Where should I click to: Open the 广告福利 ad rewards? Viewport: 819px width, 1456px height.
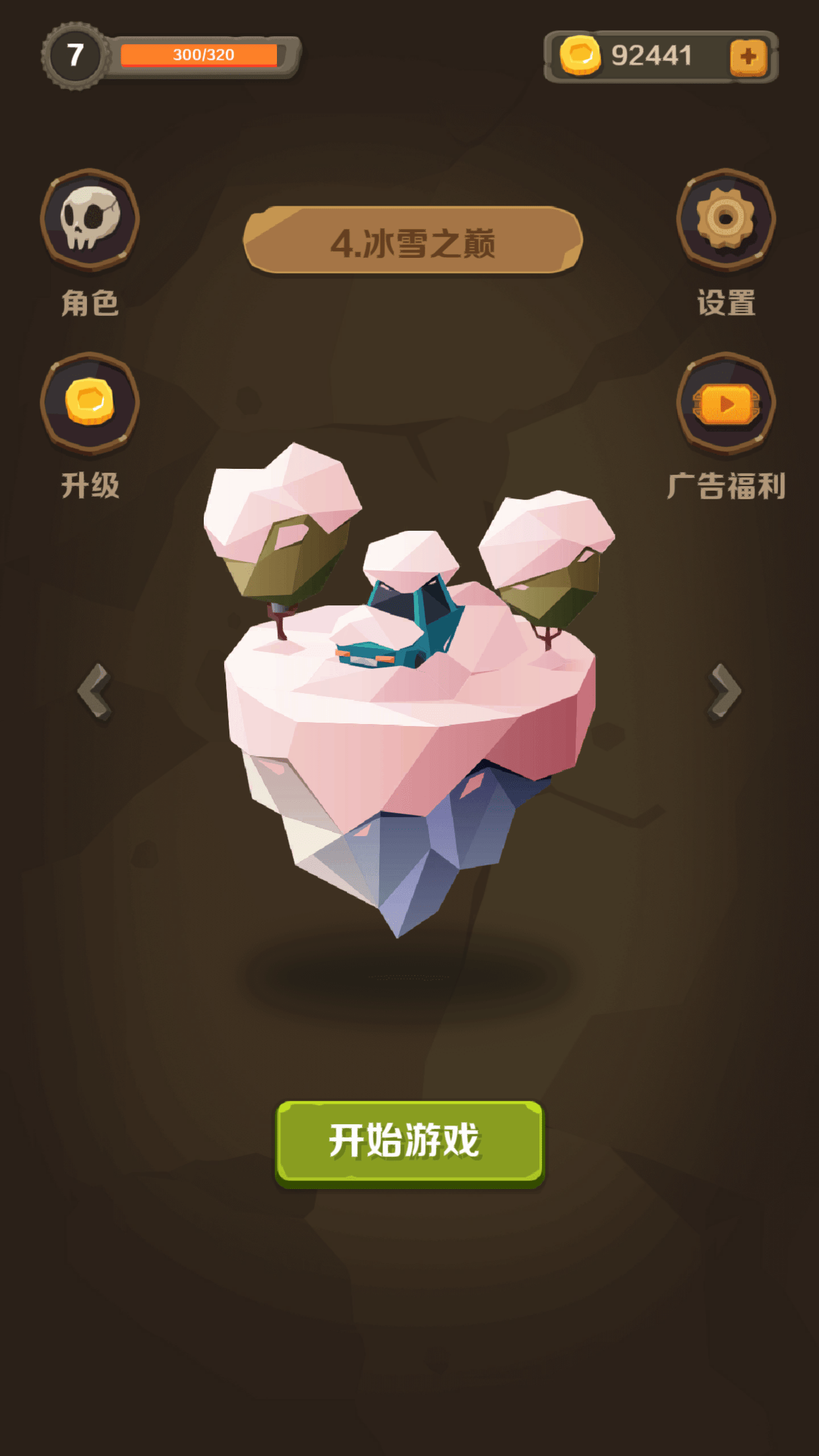click(x=725, y=403)
